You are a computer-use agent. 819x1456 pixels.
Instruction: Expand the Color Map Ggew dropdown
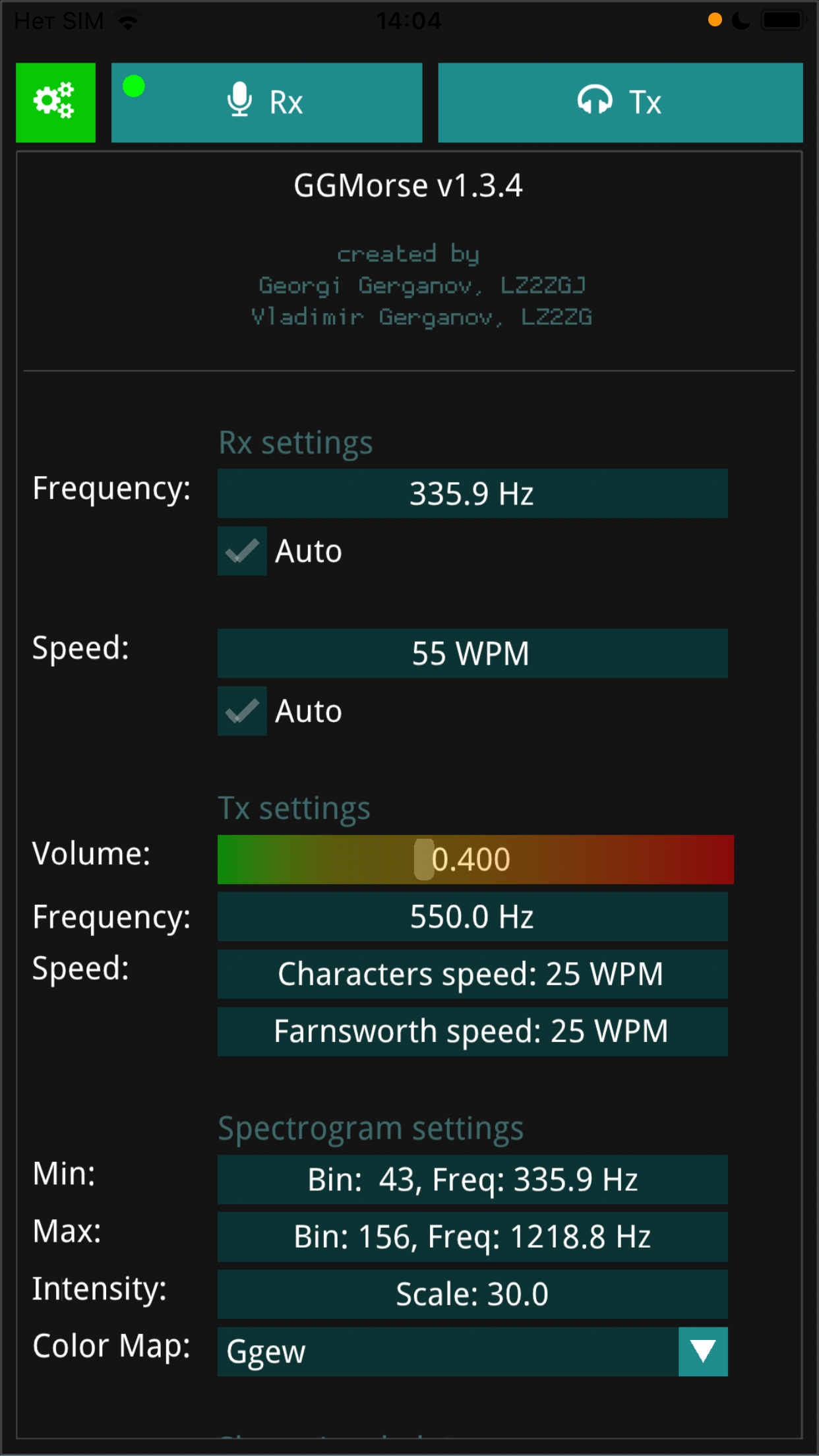[x=702, y=1351]
